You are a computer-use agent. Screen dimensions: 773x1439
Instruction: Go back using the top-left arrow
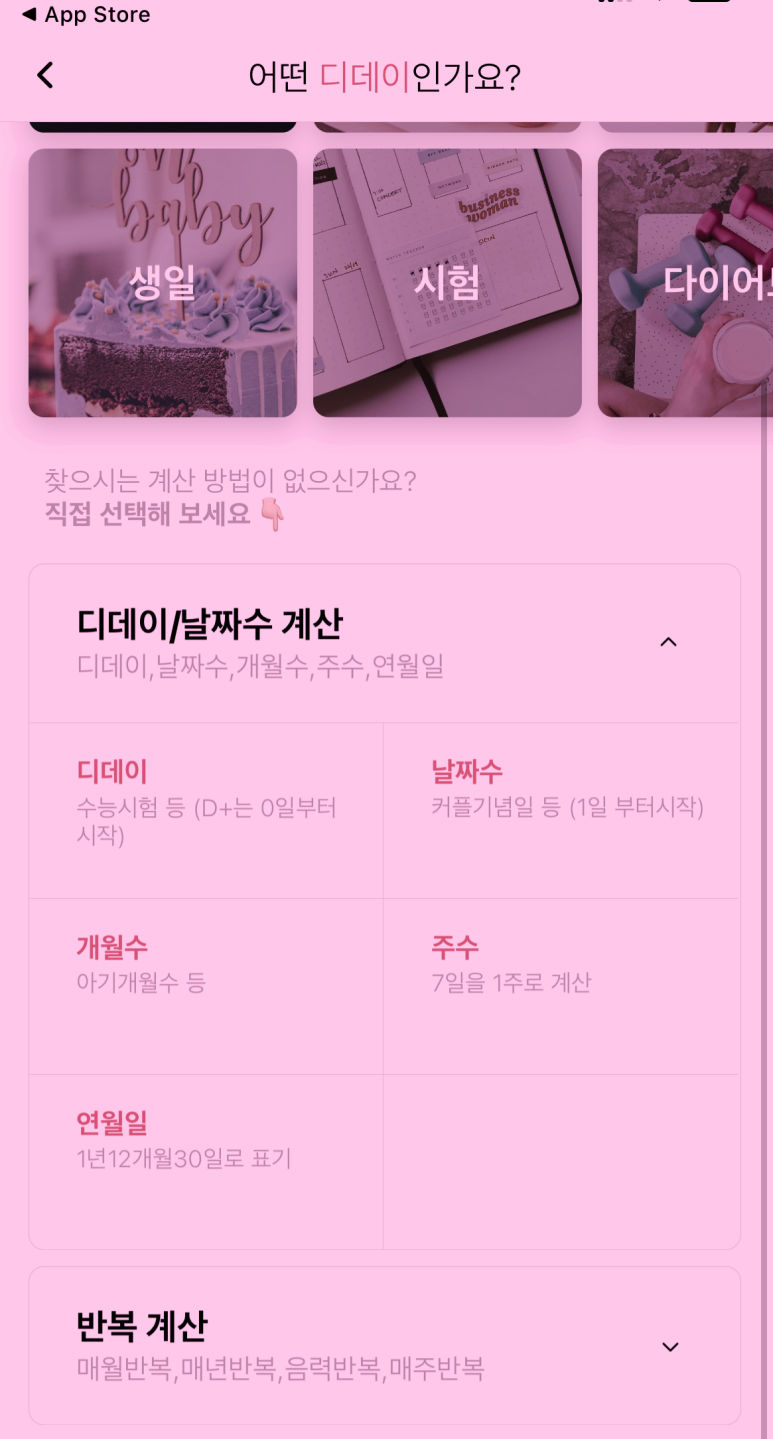[x=45, y=76]
